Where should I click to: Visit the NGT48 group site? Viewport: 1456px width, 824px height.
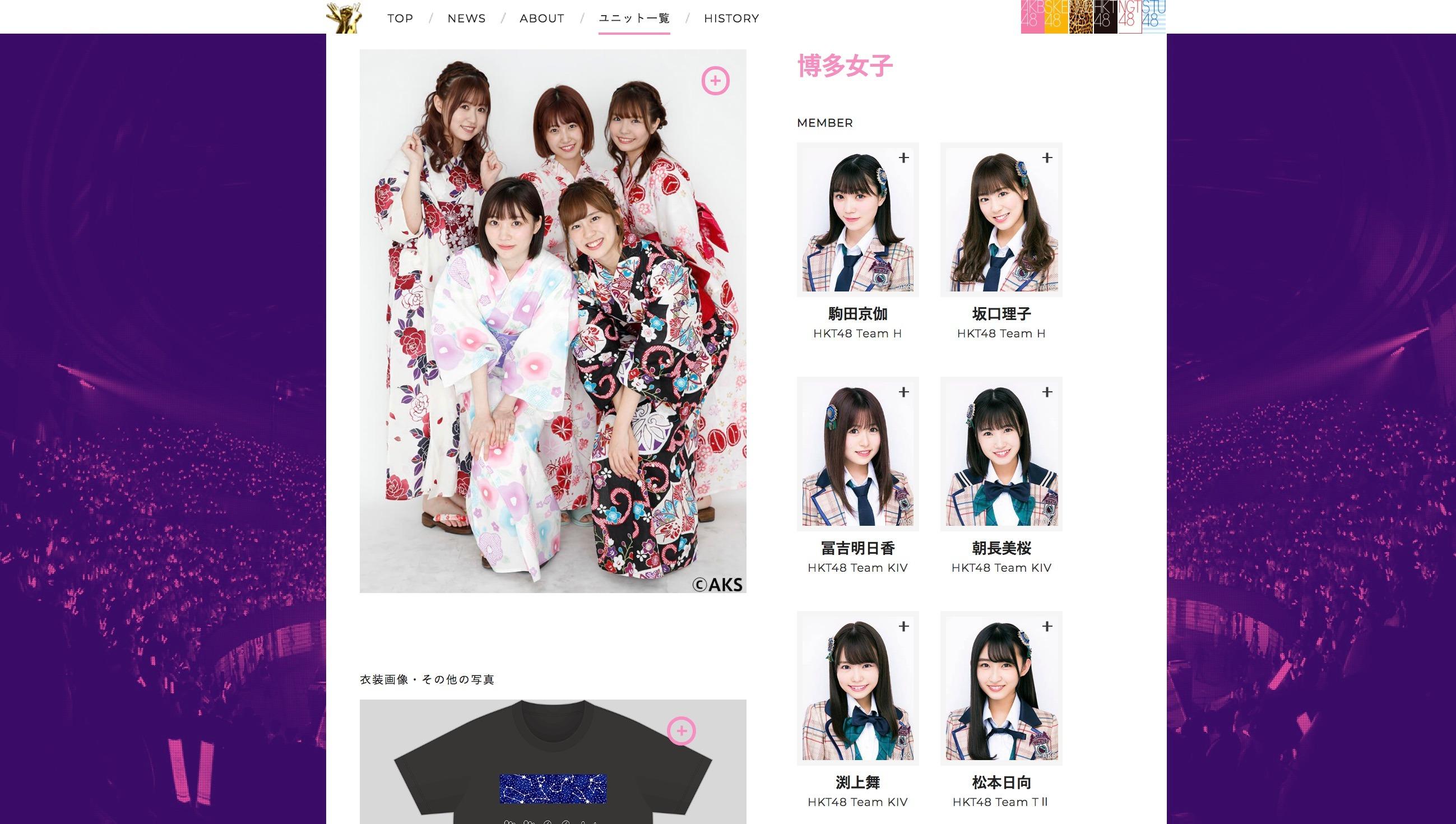click(x=1130, y=17)
